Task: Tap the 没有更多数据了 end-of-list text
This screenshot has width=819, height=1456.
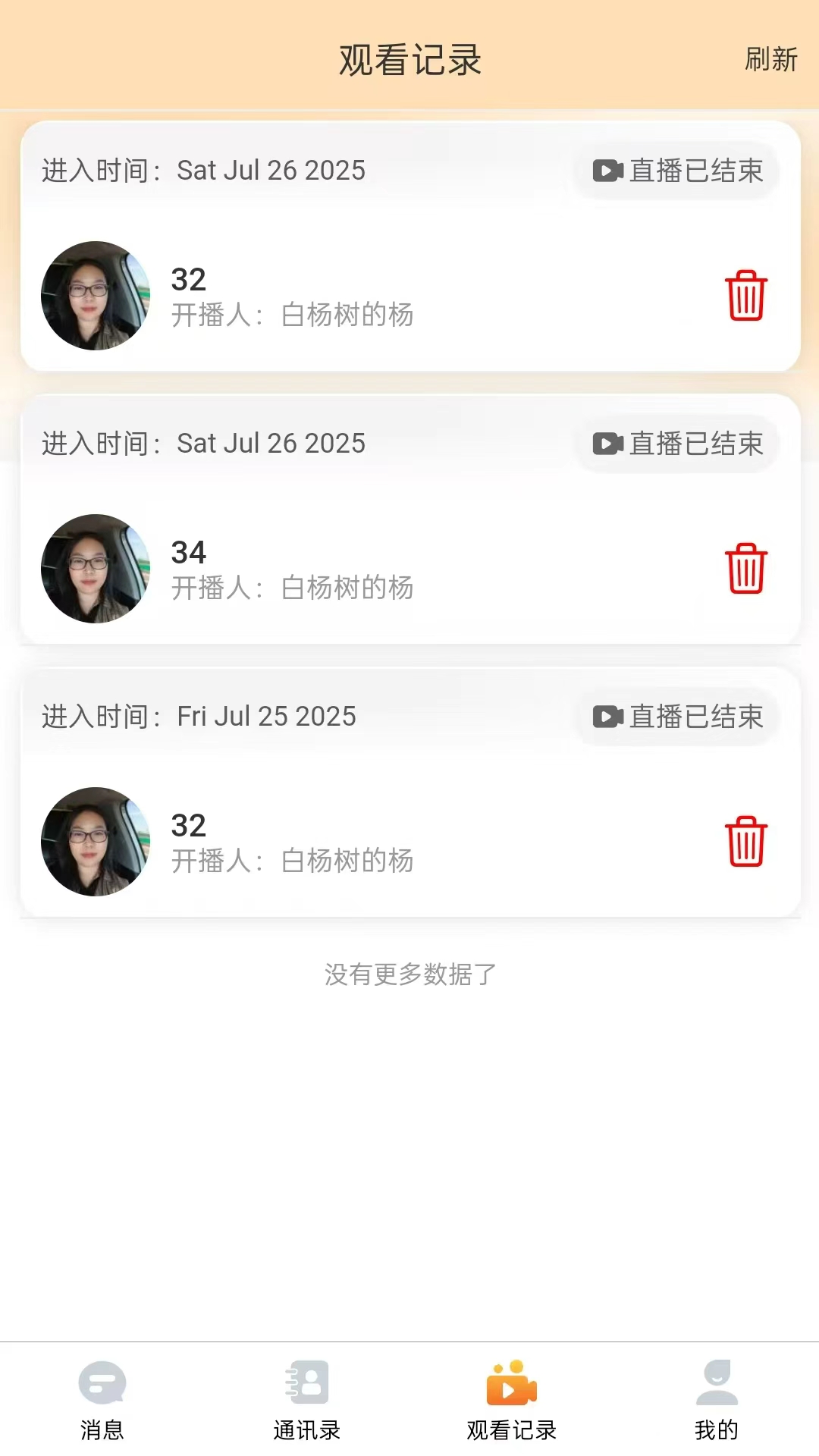Action: pos(409,974)
